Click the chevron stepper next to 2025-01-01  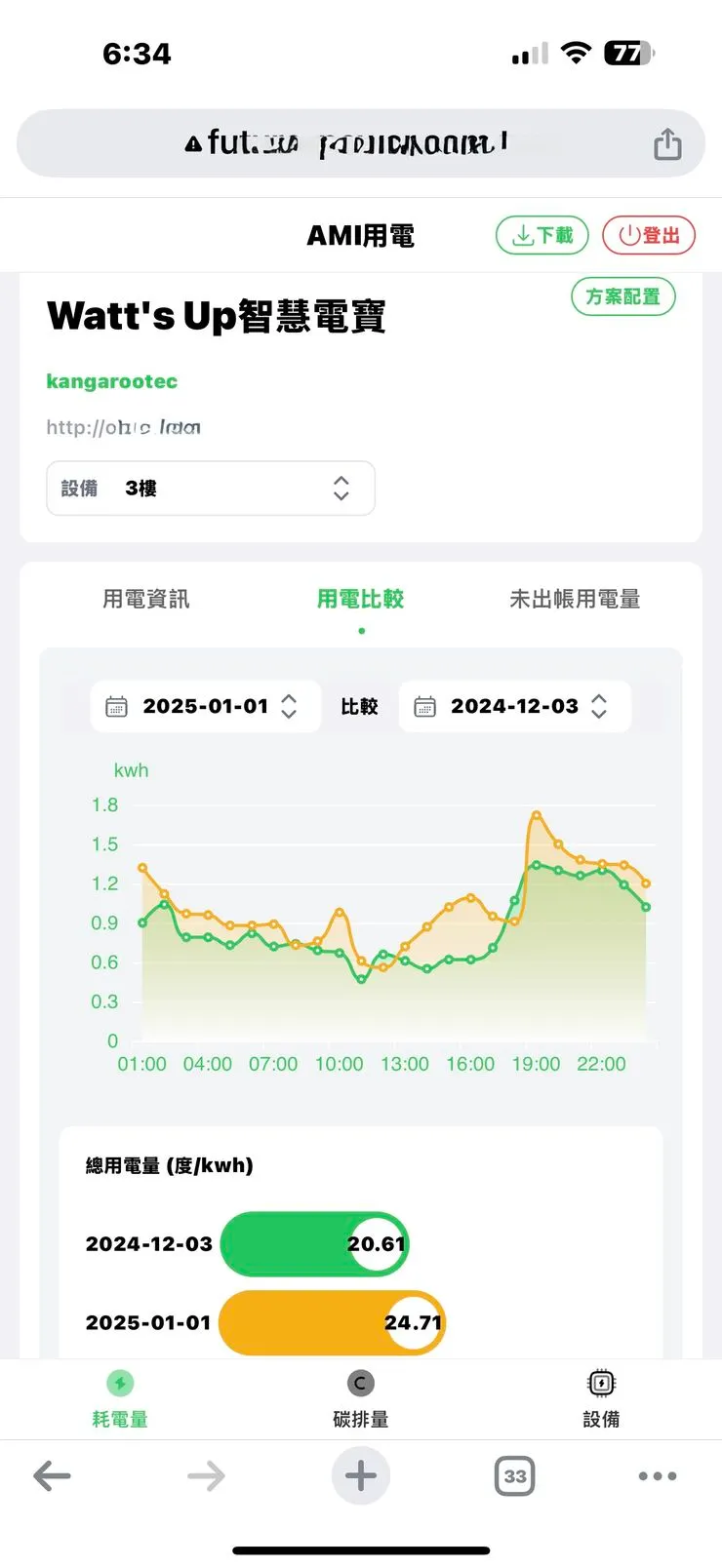point(289,705)
